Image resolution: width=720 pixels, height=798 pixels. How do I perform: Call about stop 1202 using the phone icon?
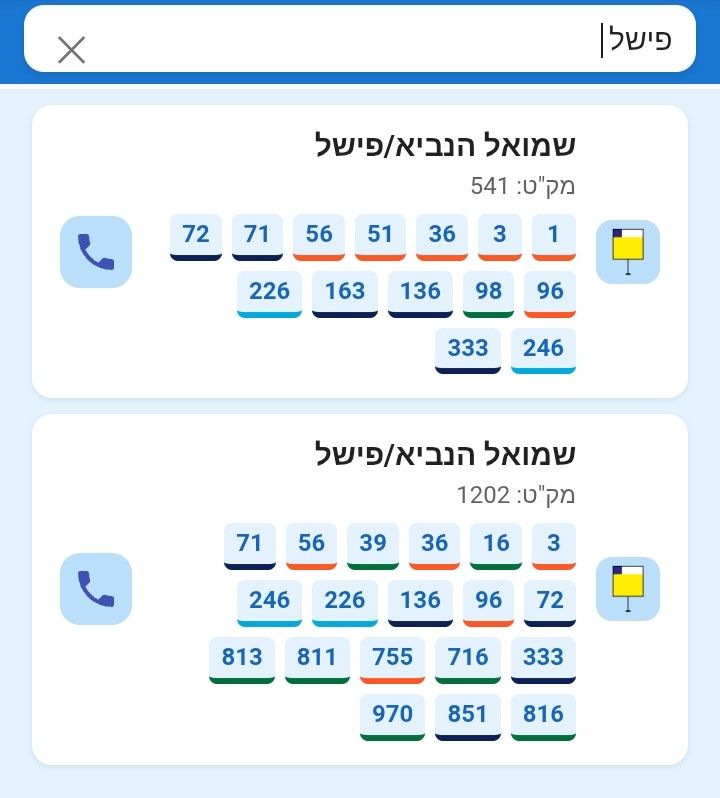(96, 589)
